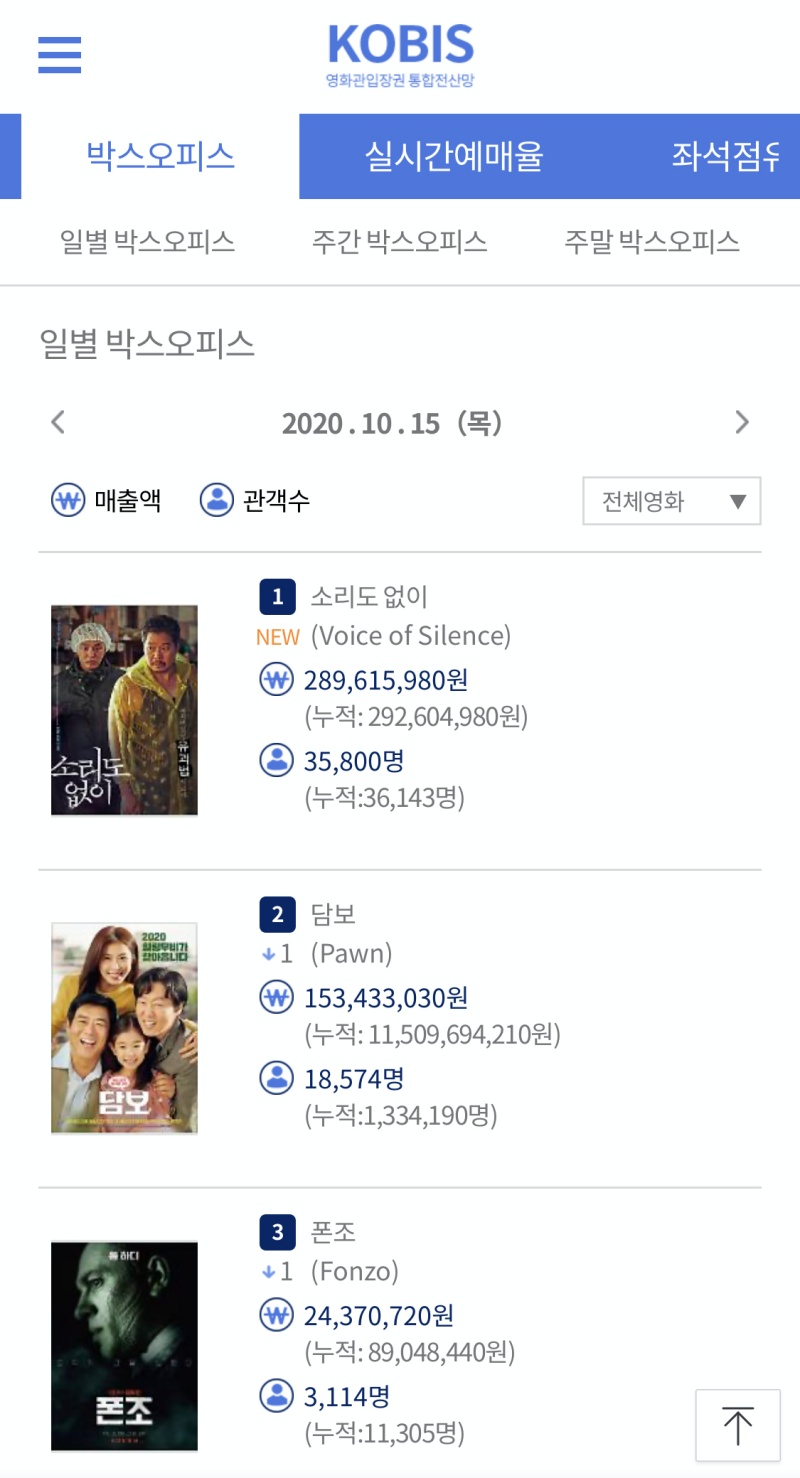
Task: Expand the 전체영화 dropdown filter
Action: (671, 501)
